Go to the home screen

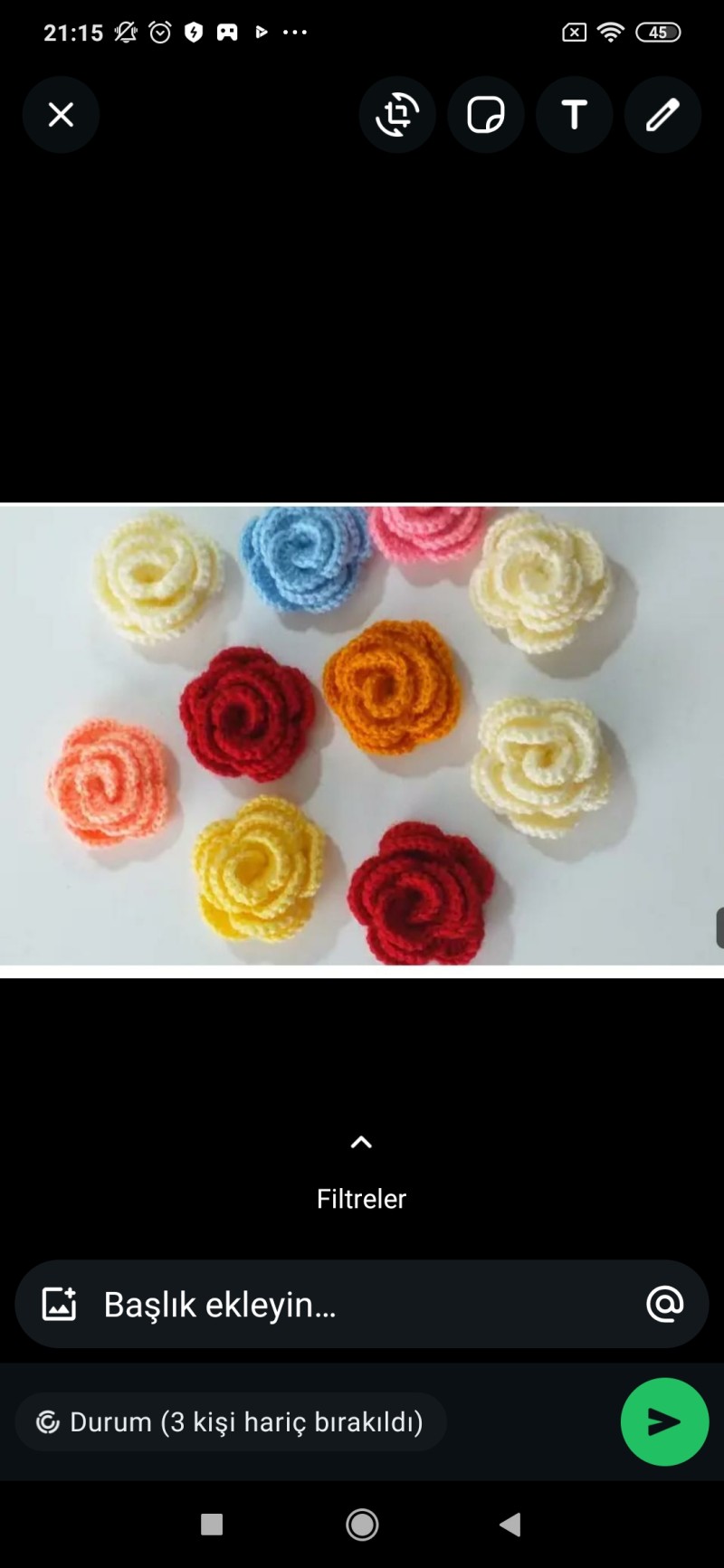[x=362, y=1525]
